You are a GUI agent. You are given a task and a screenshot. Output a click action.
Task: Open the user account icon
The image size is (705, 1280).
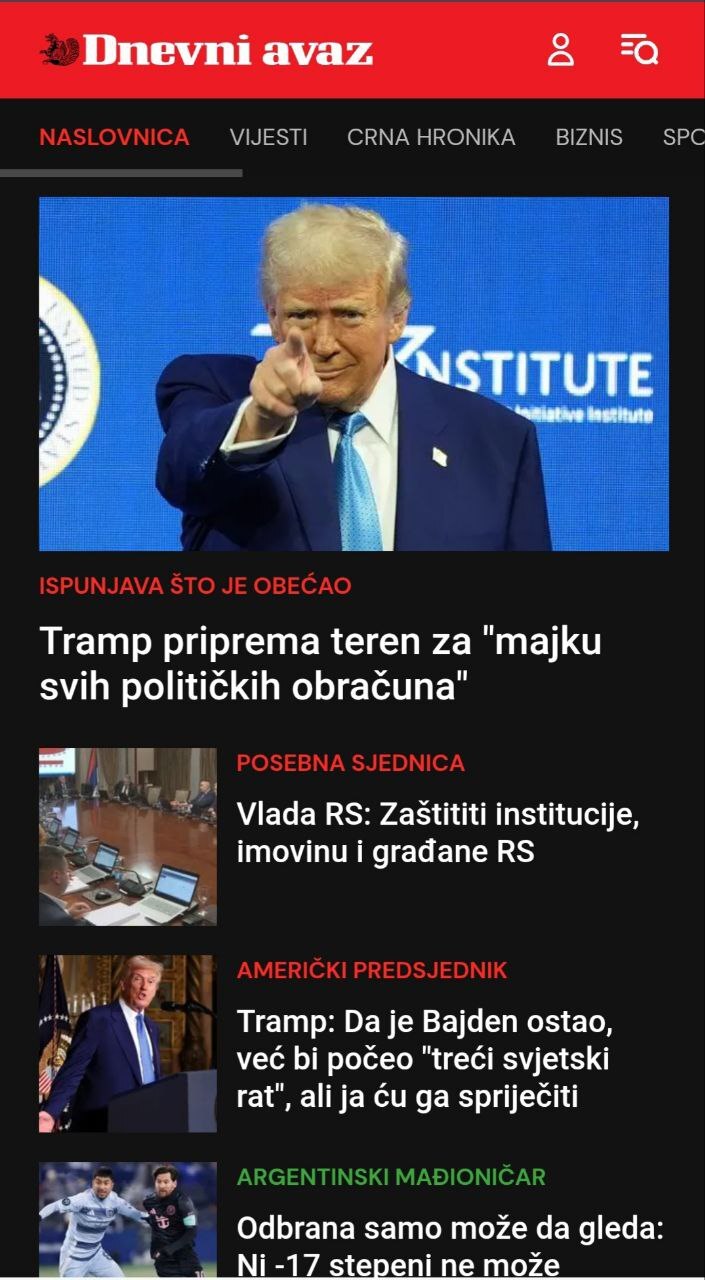click(561, 49)
